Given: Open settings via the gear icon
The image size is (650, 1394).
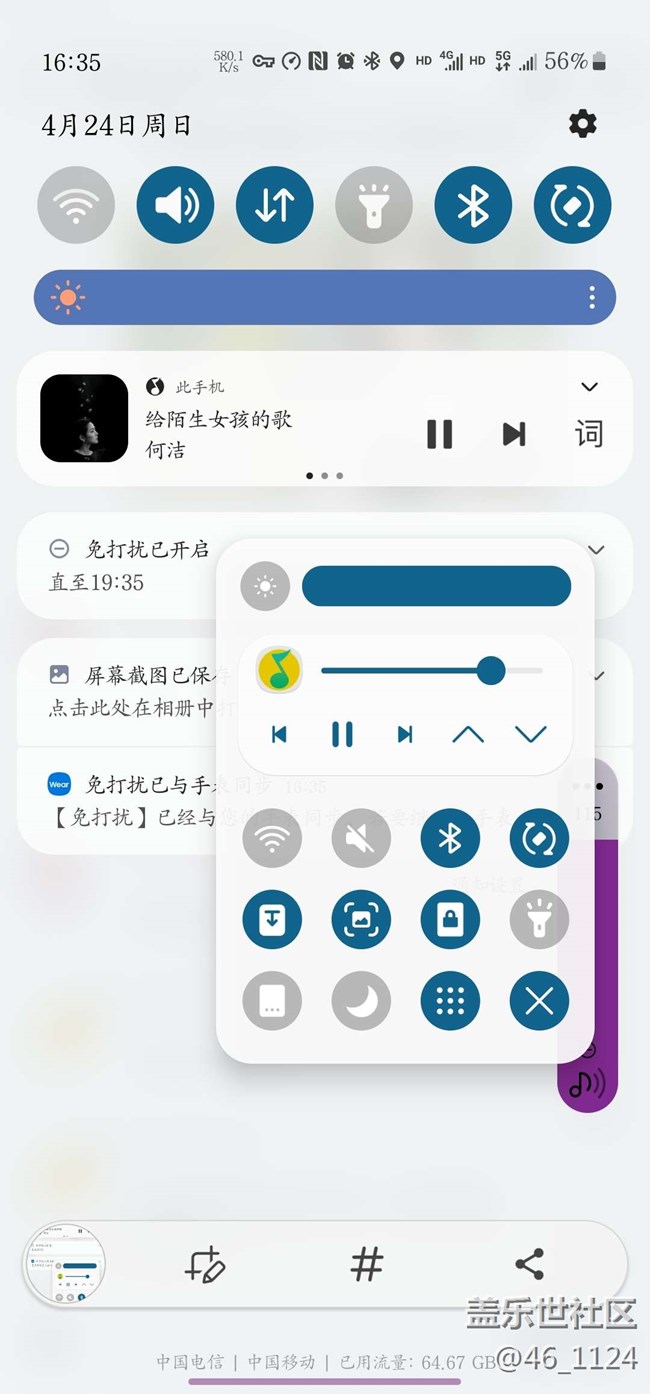Looking at the screenshot, I should (x=582, y=124).
